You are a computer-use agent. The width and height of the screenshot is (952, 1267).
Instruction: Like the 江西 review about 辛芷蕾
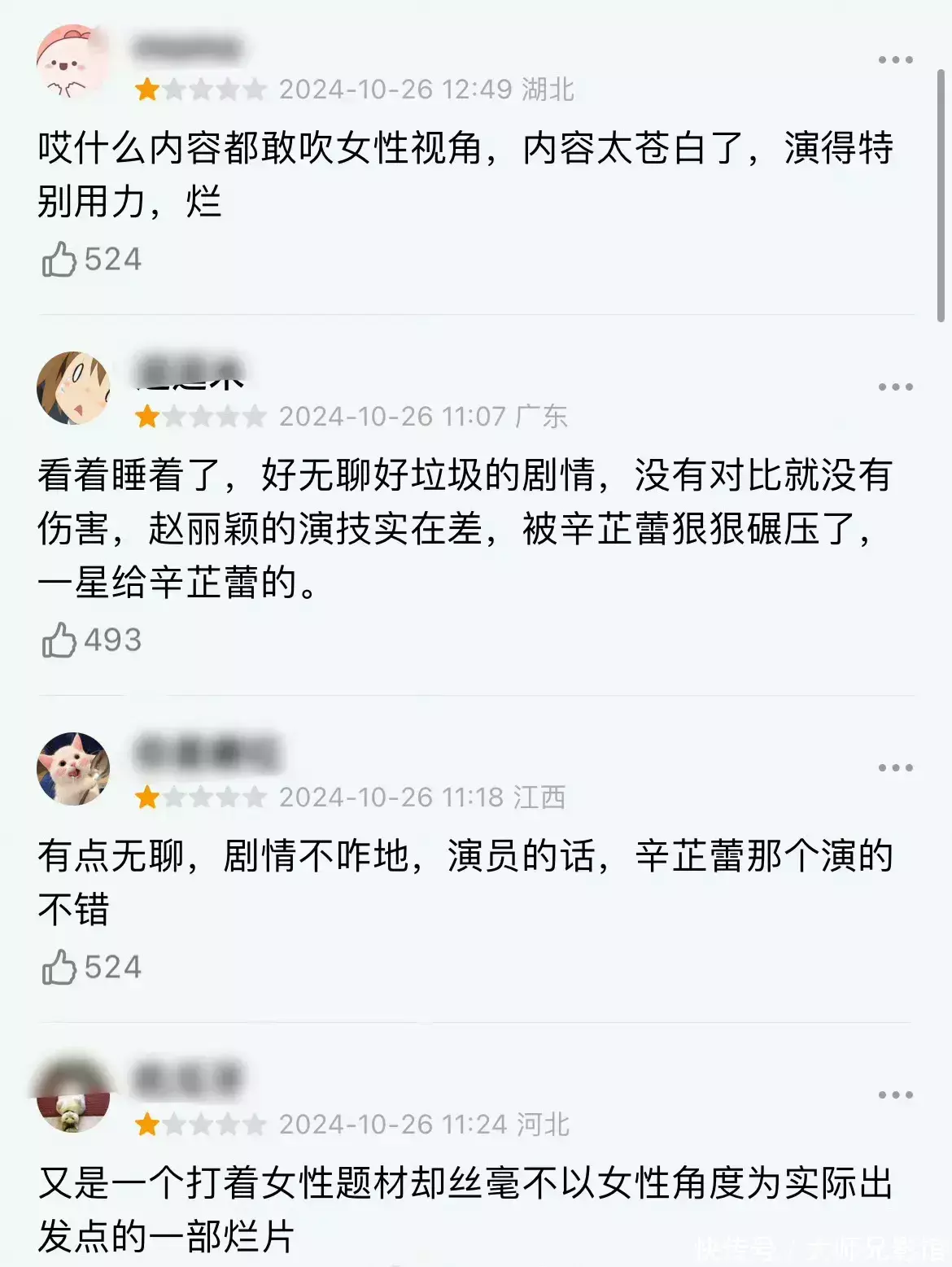(59, 968)
